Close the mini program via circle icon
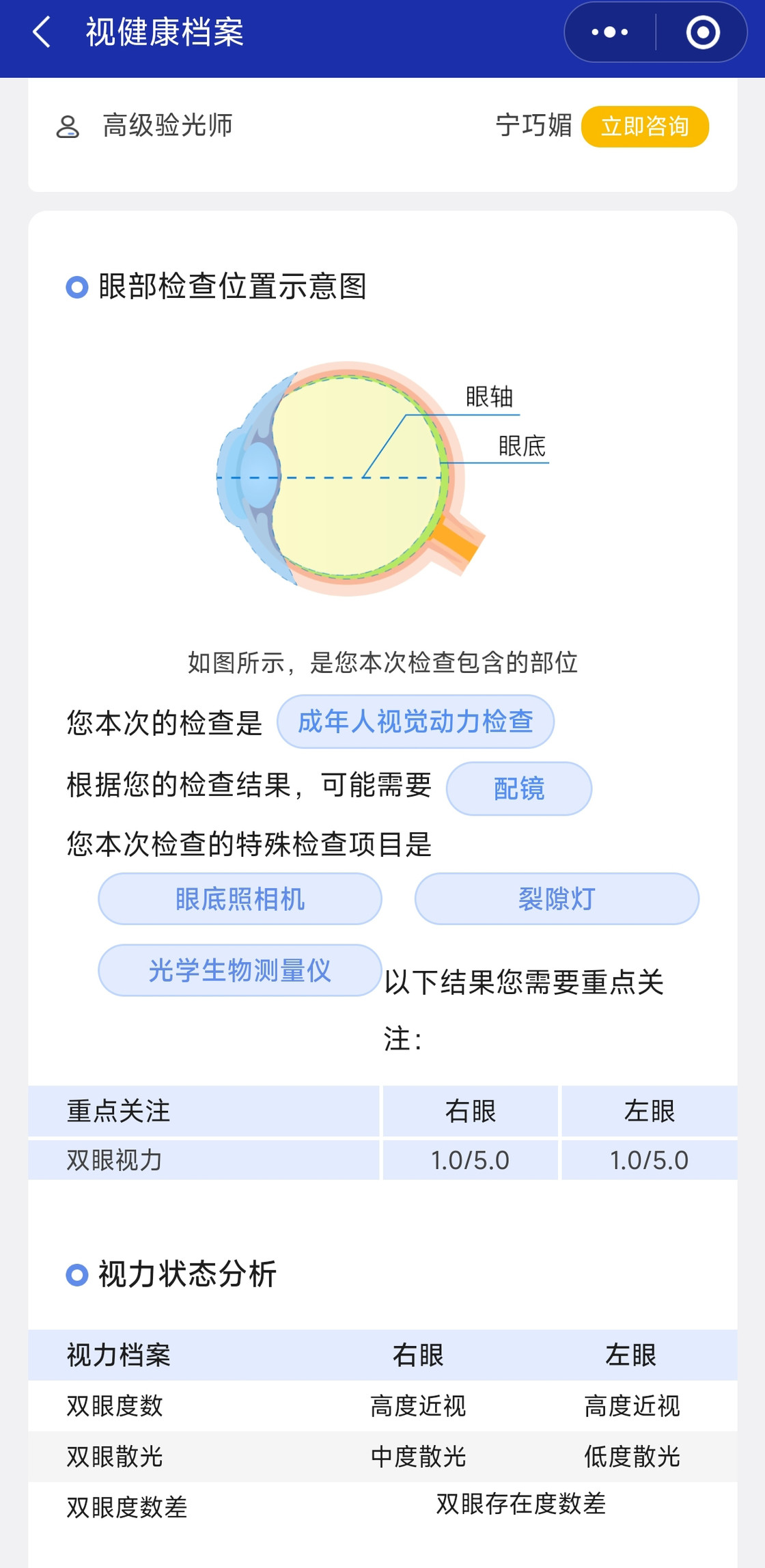Image resolution: width=765 pixels, height=1568 pixels. [702, 32]
